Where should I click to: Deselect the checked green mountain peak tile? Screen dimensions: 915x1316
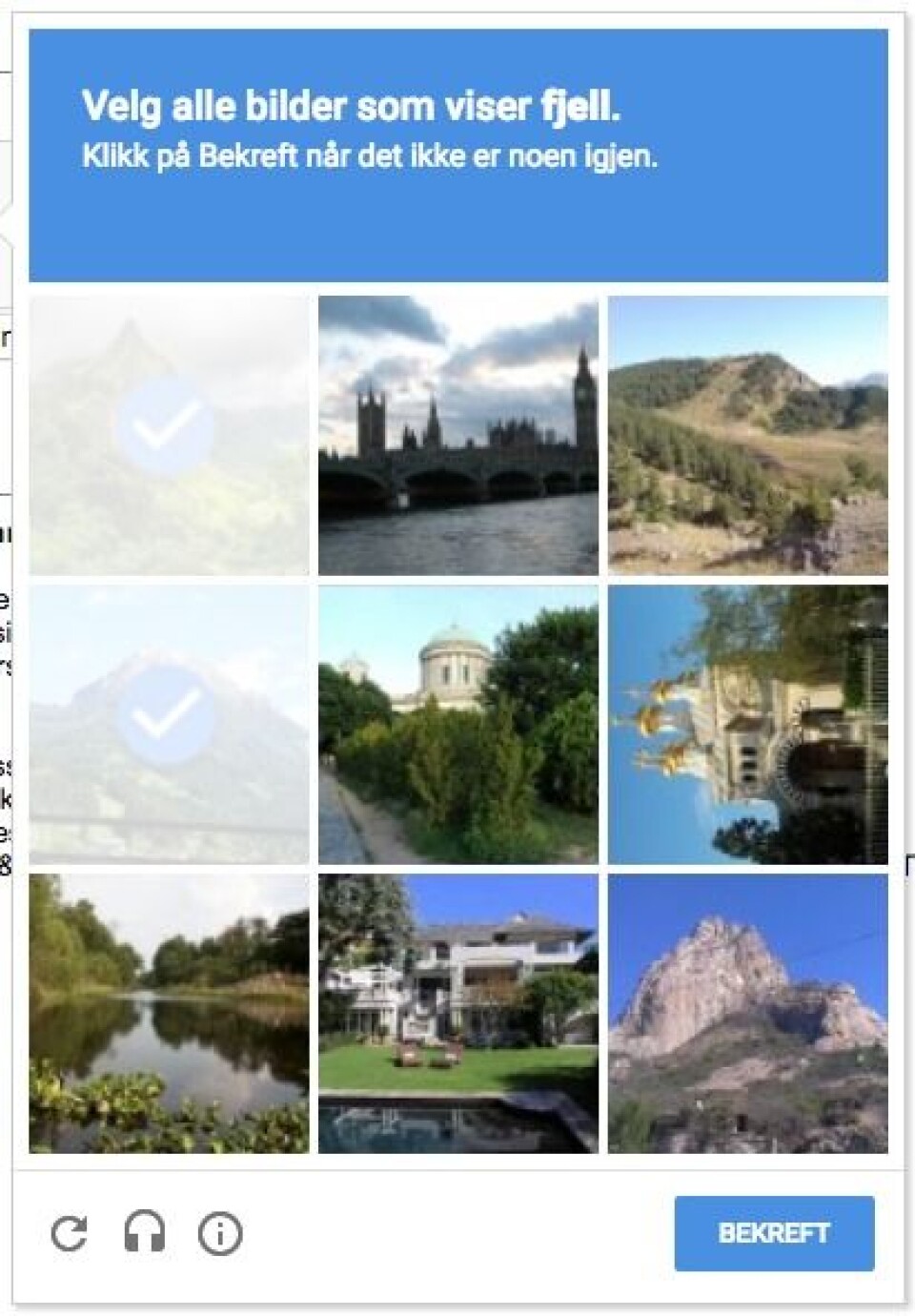point(169,435)
